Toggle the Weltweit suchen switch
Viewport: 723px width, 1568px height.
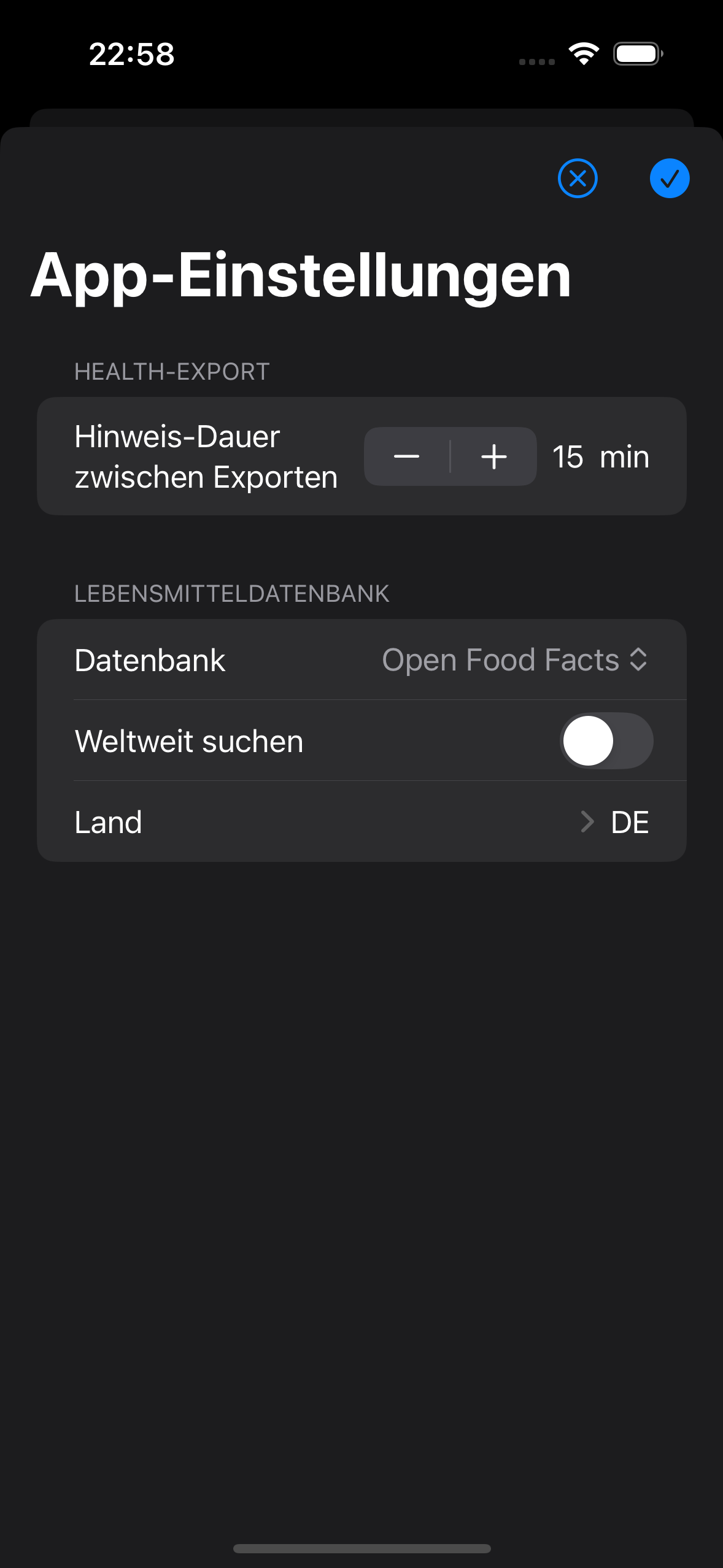[606, 740]
